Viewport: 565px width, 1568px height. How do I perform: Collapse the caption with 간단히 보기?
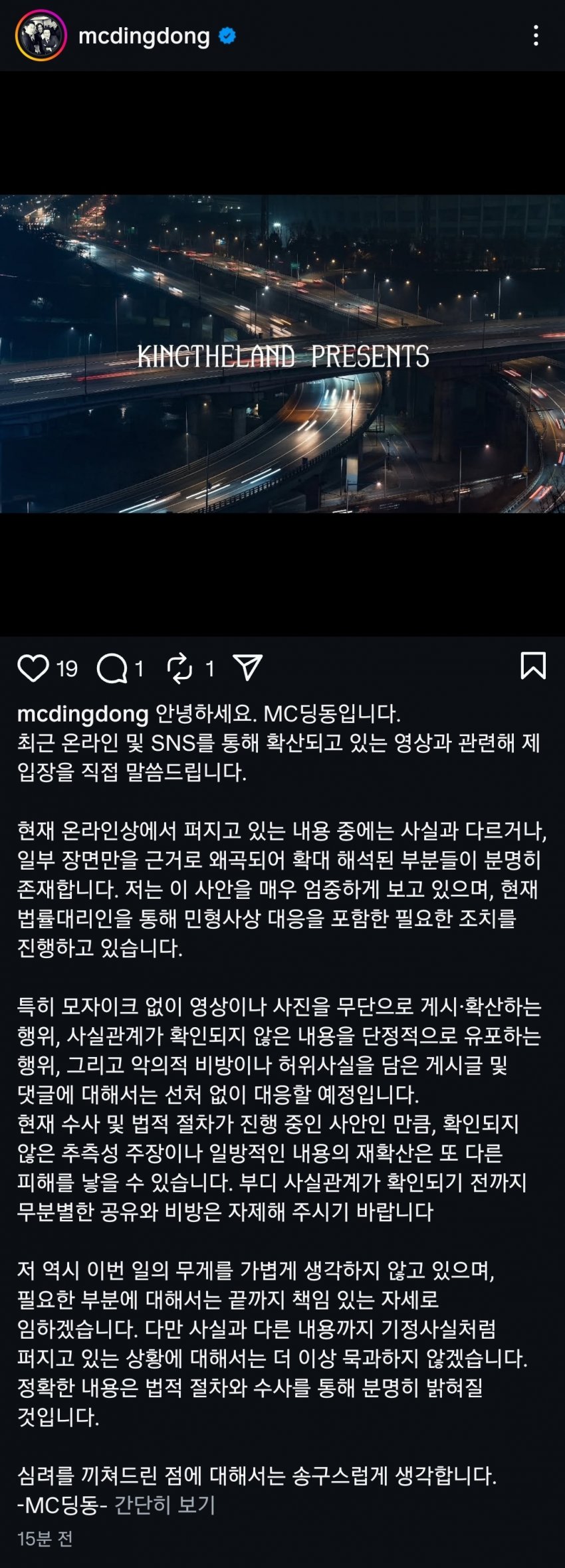pyautogui.click(x=165, y=1505)
